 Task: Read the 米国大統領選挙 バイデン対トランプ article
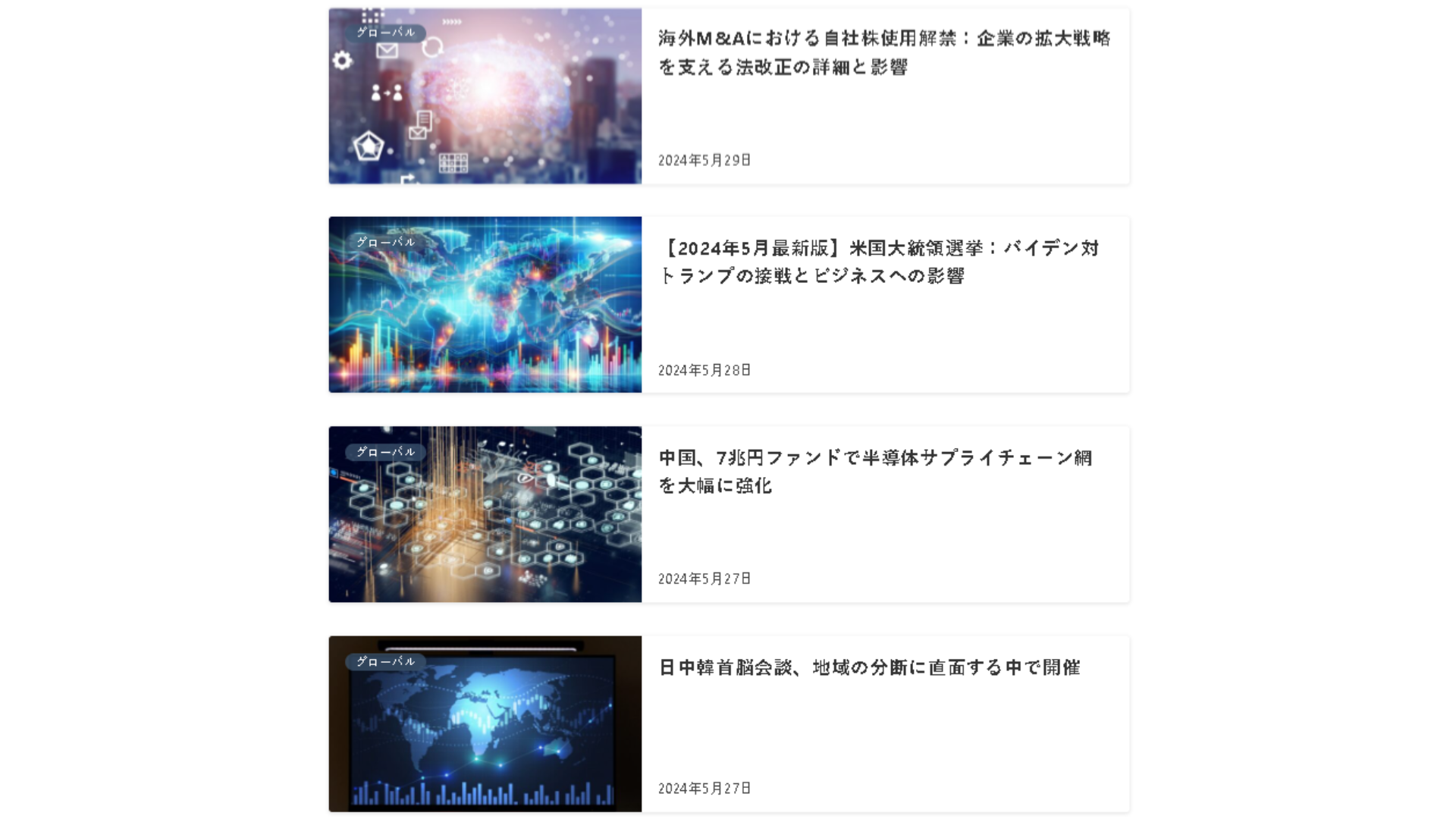[879, 262]
